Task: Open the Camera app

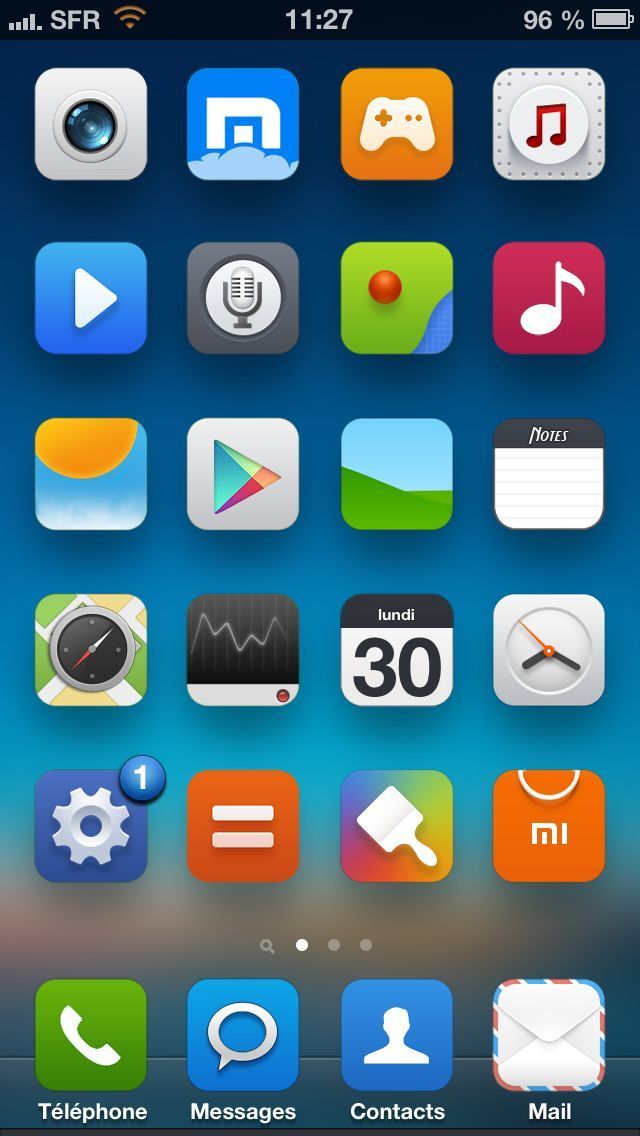Action: pos(91,124)
